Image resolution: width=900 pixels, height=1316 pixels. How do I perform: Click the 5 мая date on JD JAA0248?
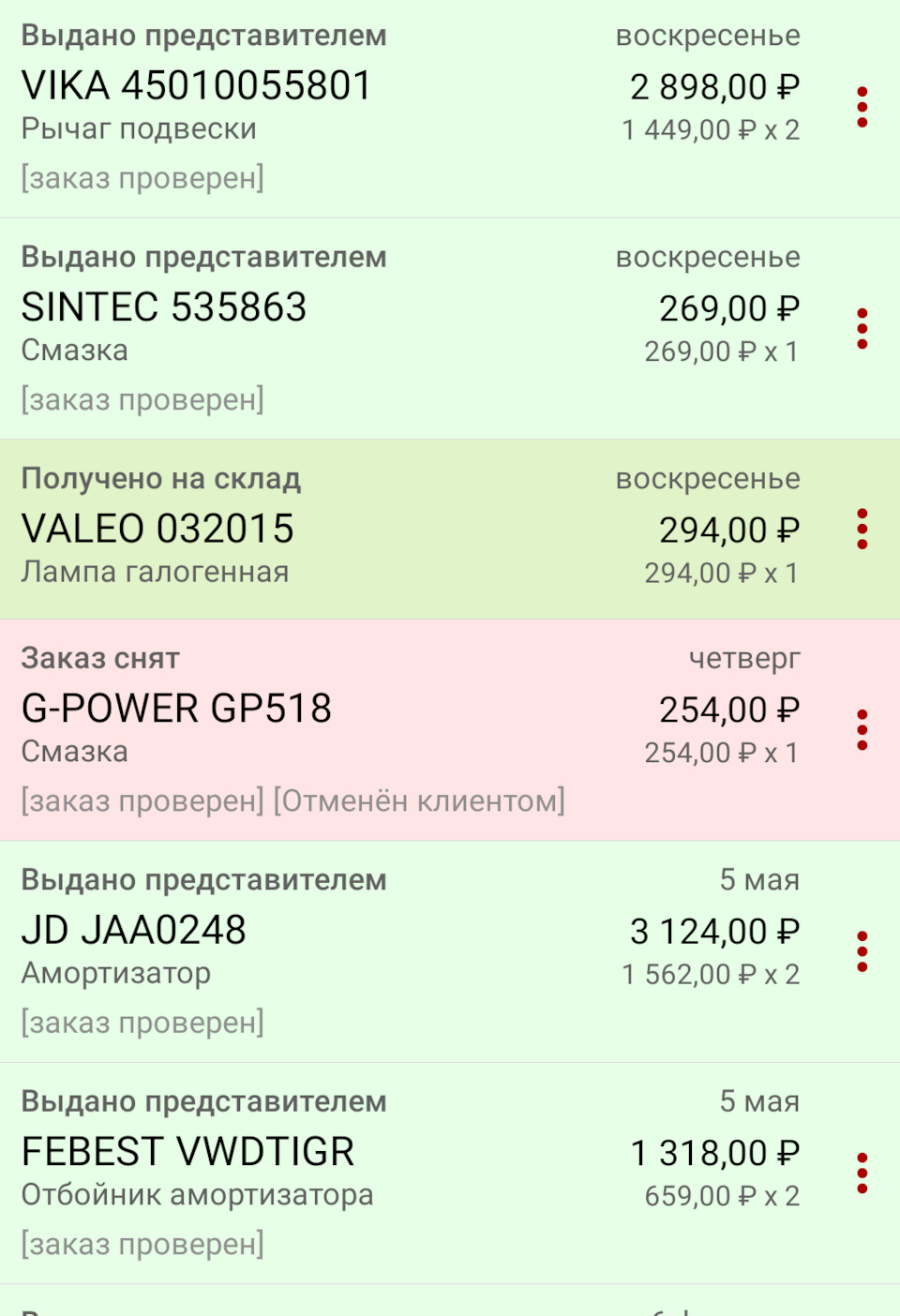(759, 879)
